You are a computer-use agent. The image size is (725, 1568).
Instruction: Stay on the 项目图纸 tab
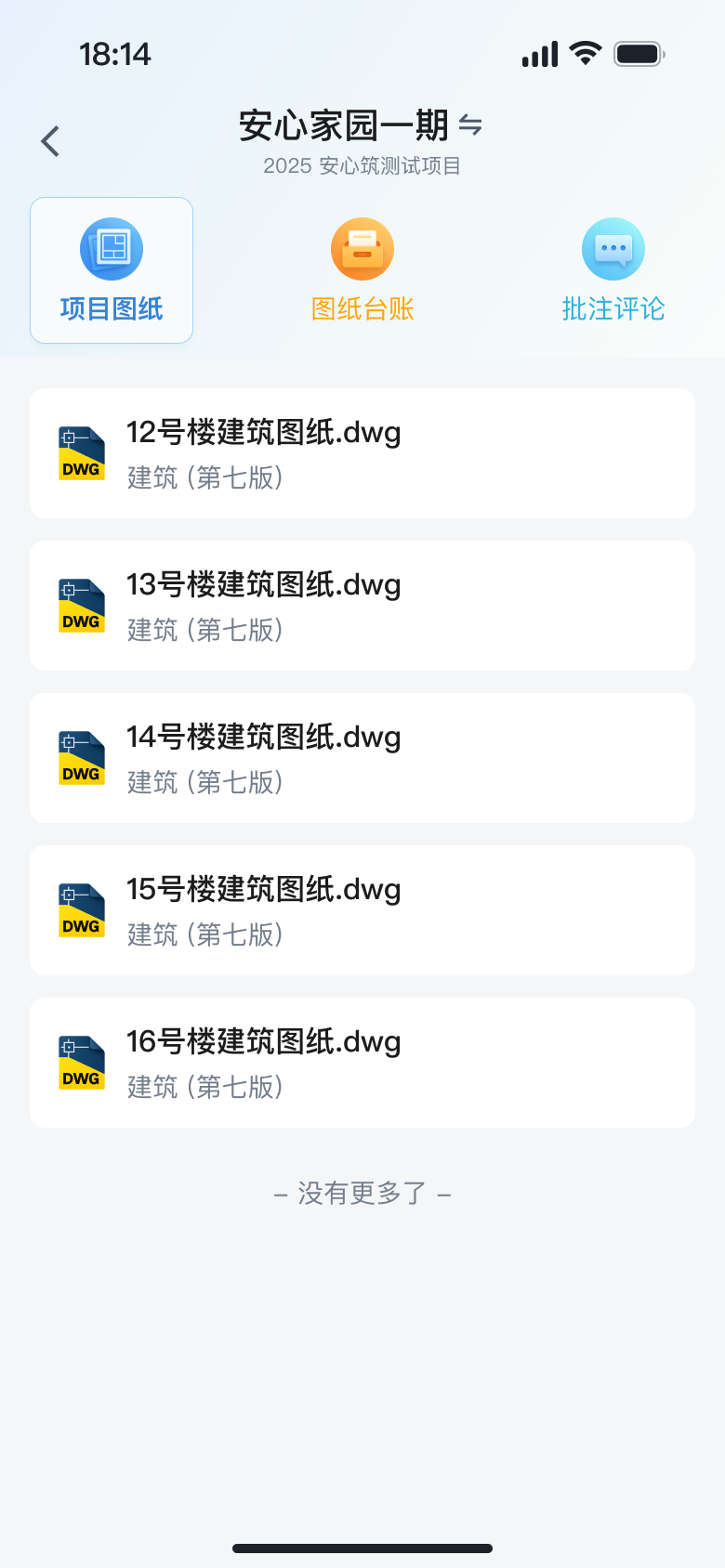tap(111, 269)
